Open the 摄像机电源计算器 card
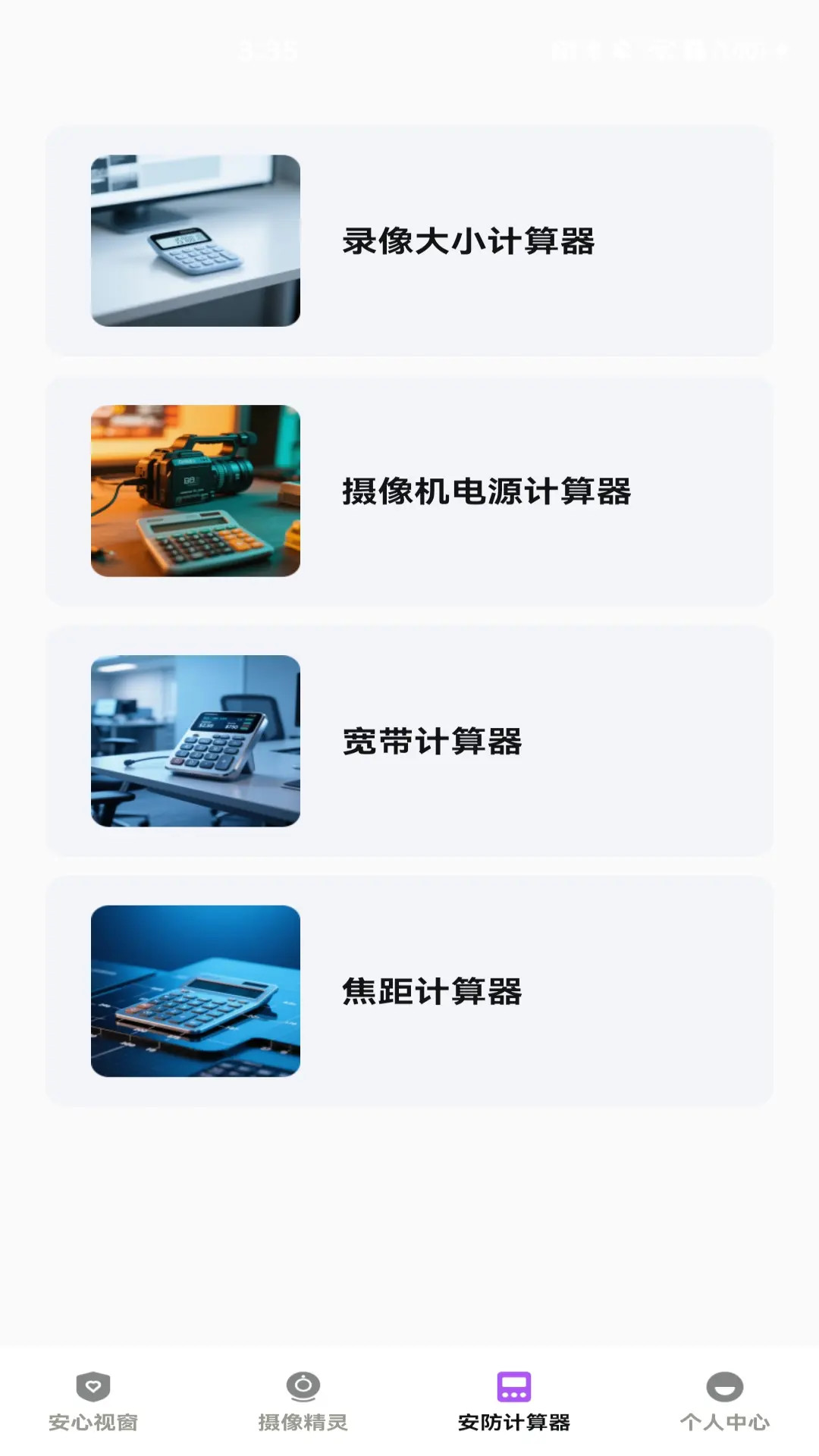819x1456 pixels. [x=409, y=491]
